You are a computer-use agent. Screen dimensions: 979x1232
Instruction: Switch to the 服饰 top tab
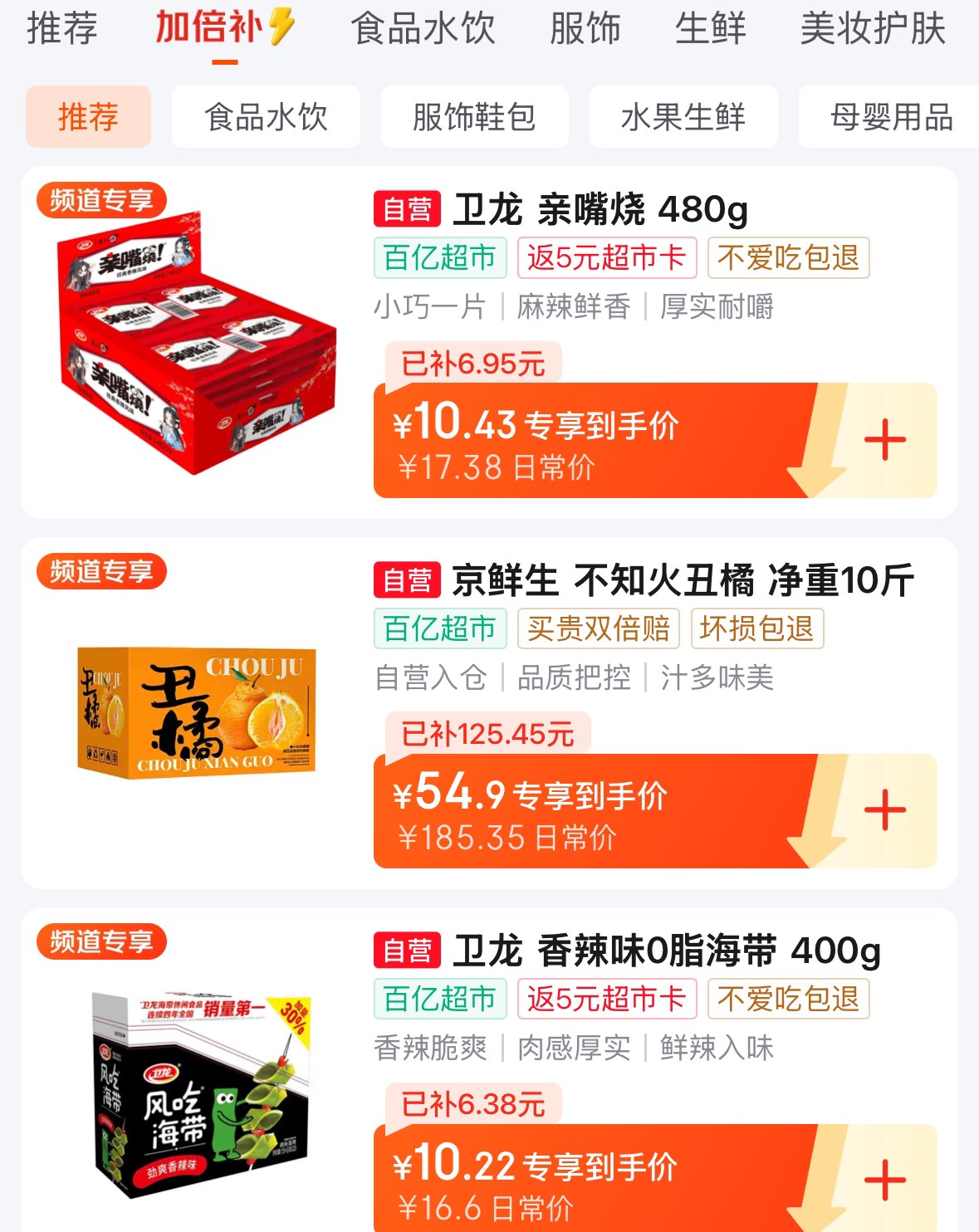[x=585, y=28]
